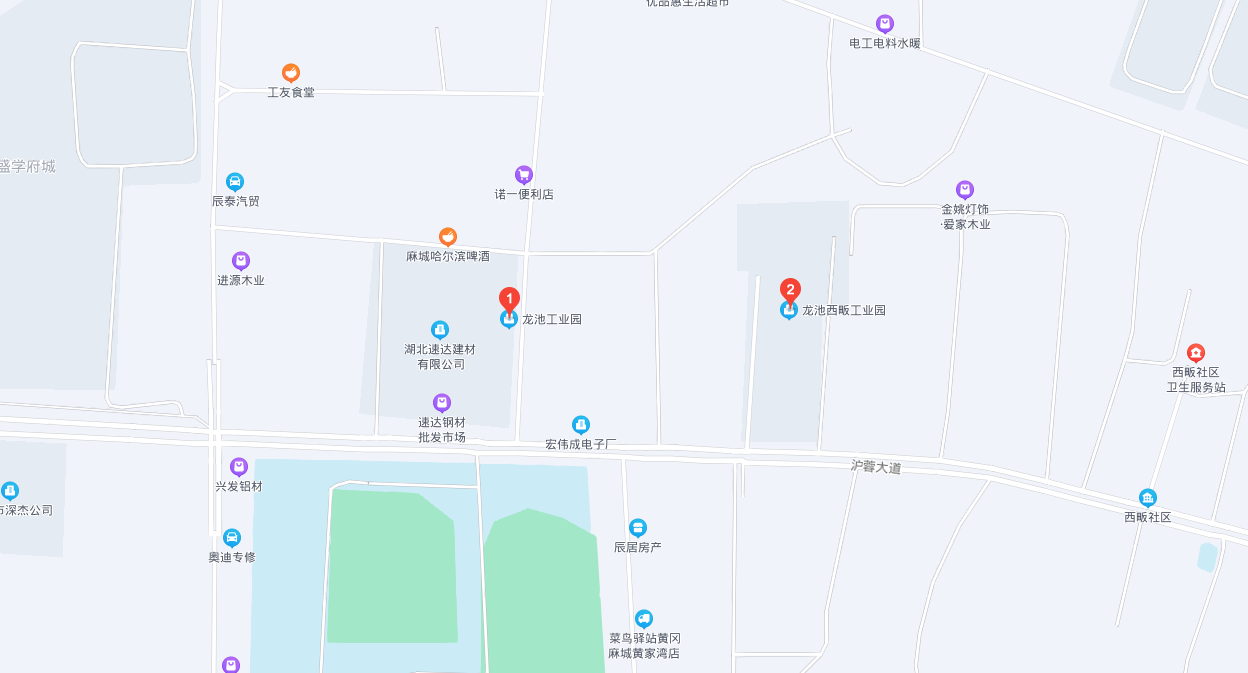This screenshot has width=1248, height=673.
Task: Open the 兴发铝材 shop marker
Action: 239,467
